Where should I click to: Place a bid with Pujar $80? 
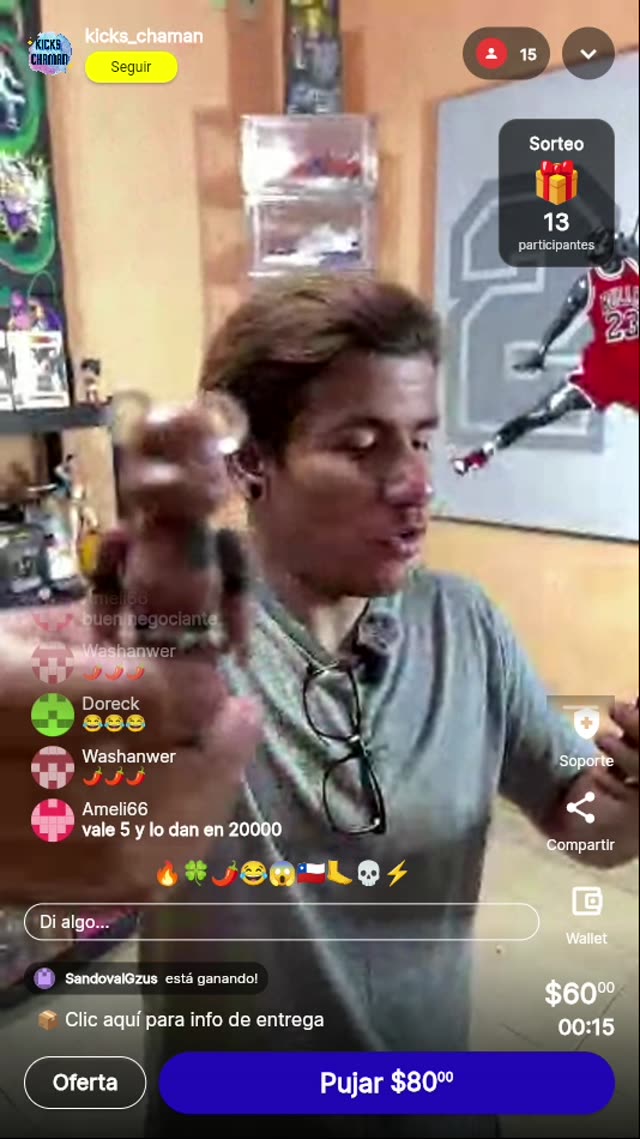[386, 1082]
